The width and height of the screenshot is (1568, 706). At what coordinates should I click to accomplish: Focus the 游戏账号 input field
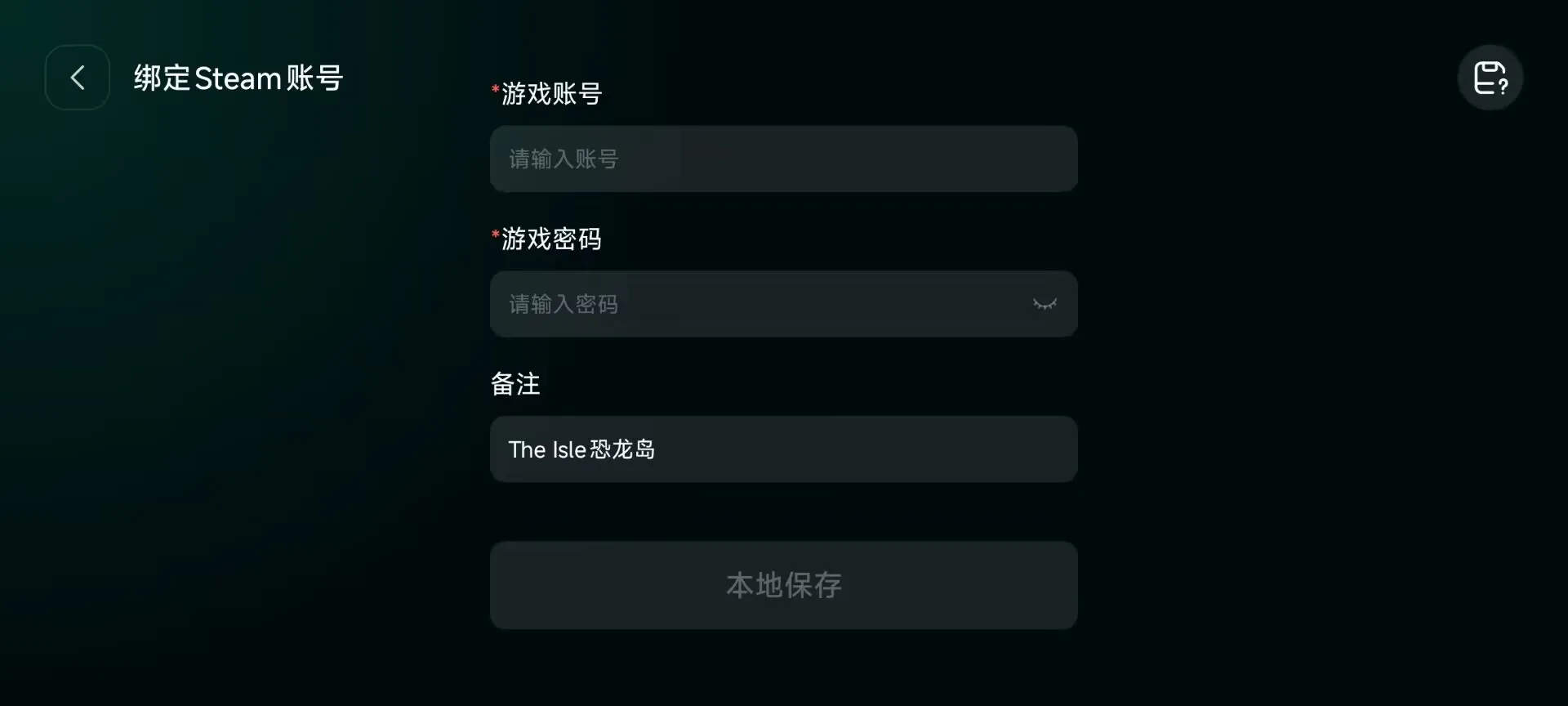[782, 159]
